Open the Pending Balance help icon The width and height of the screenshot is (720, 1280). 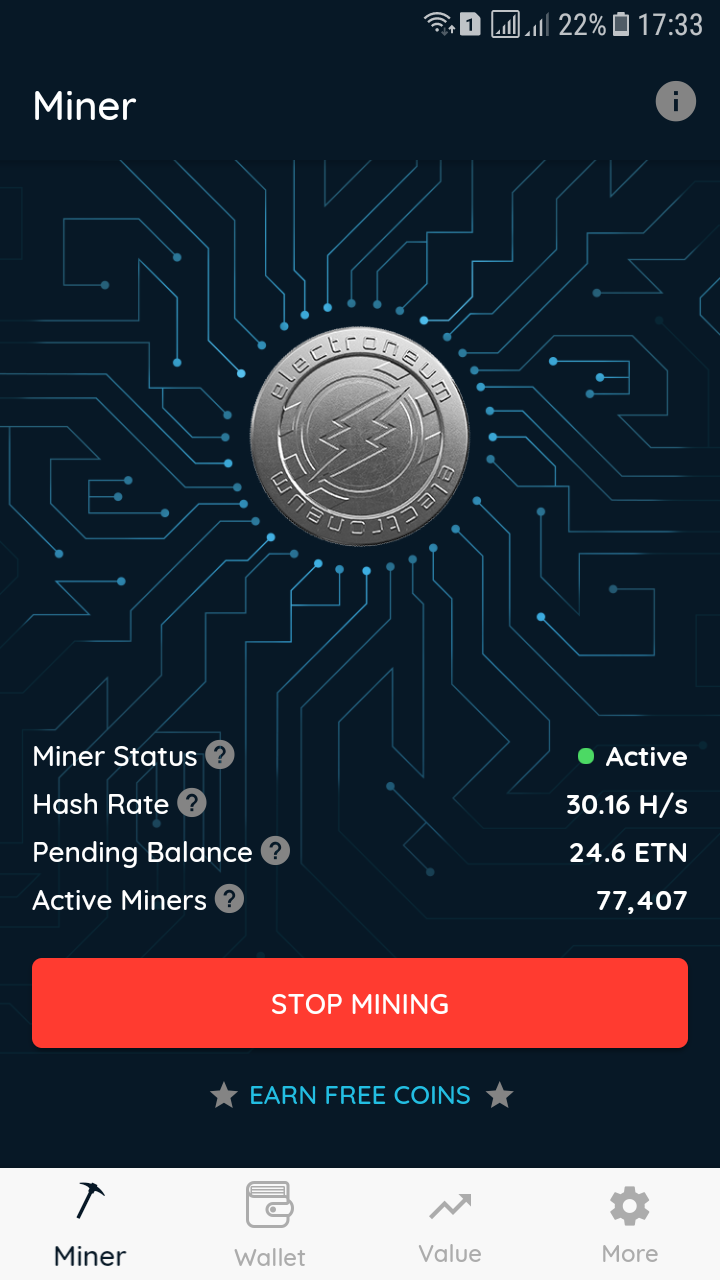[x=275, y=851]
